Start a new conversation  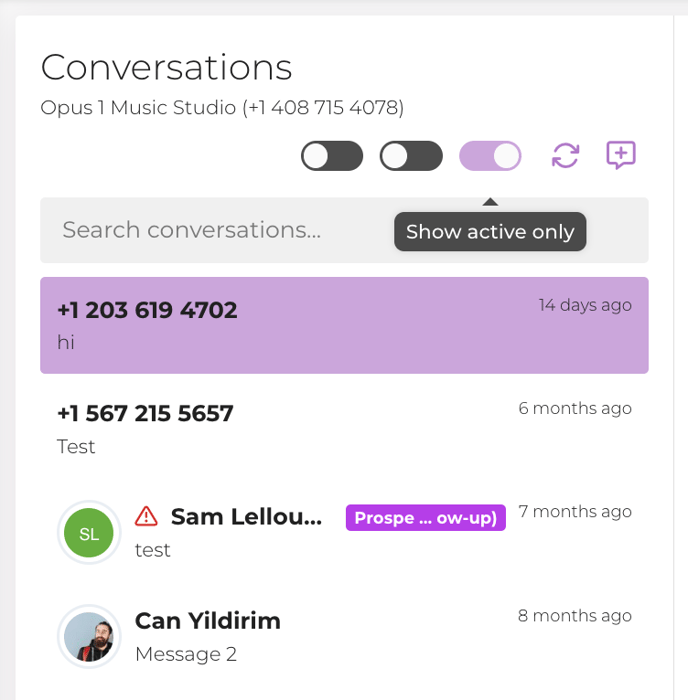tap(621, 155)
